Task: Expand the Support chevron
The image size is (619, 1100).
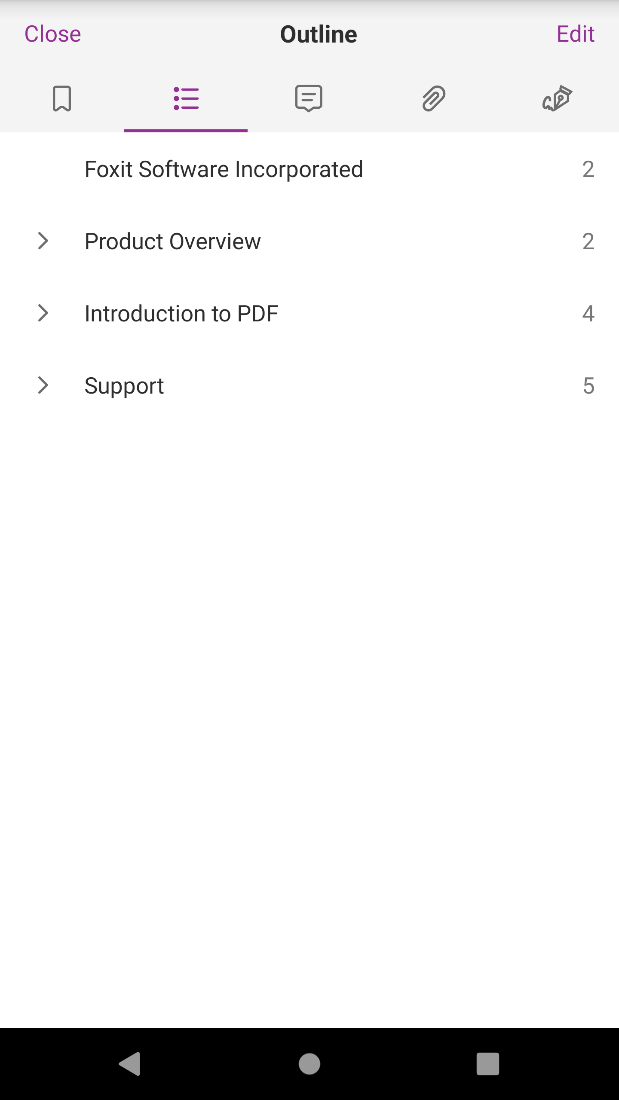Action: pyautogui.click(x=43, y=385)
